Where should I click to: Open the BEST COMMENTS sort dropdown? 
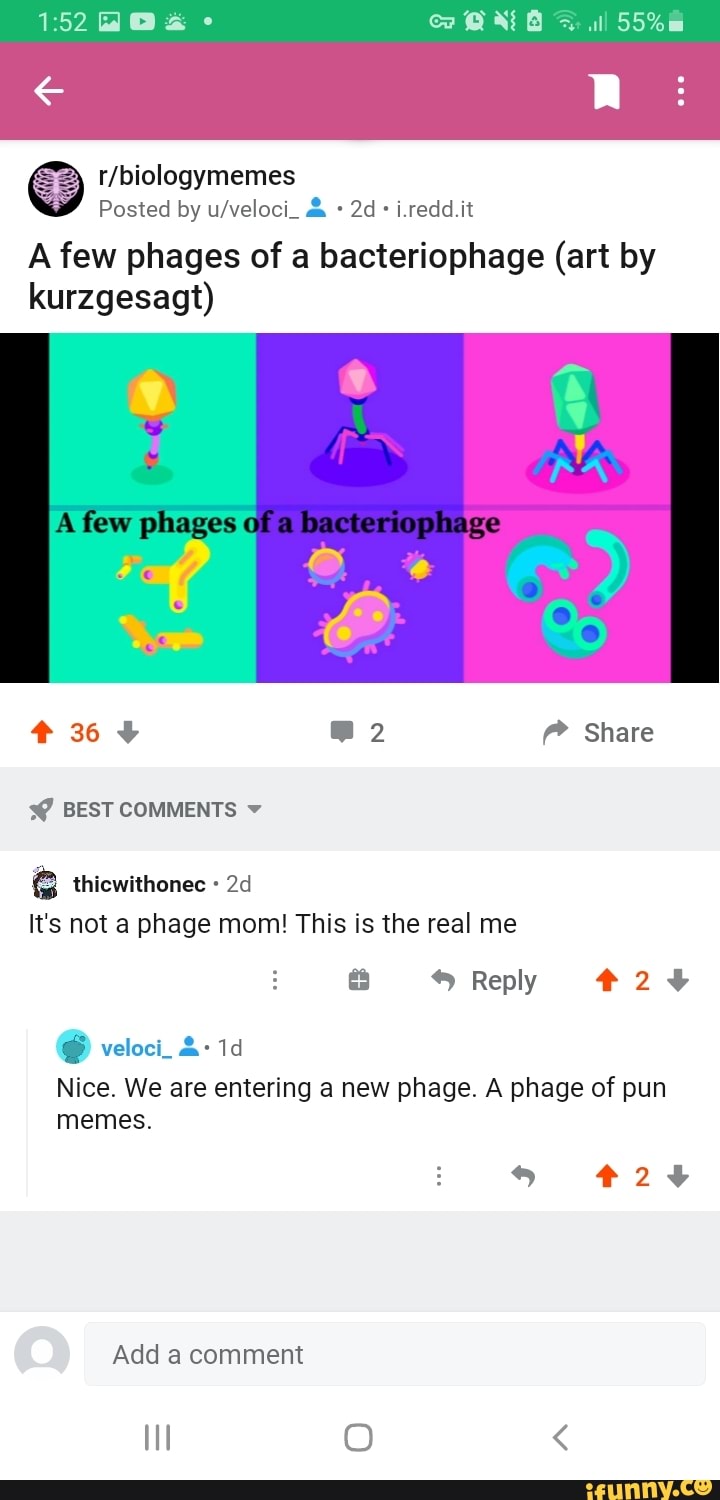point(145,809)
